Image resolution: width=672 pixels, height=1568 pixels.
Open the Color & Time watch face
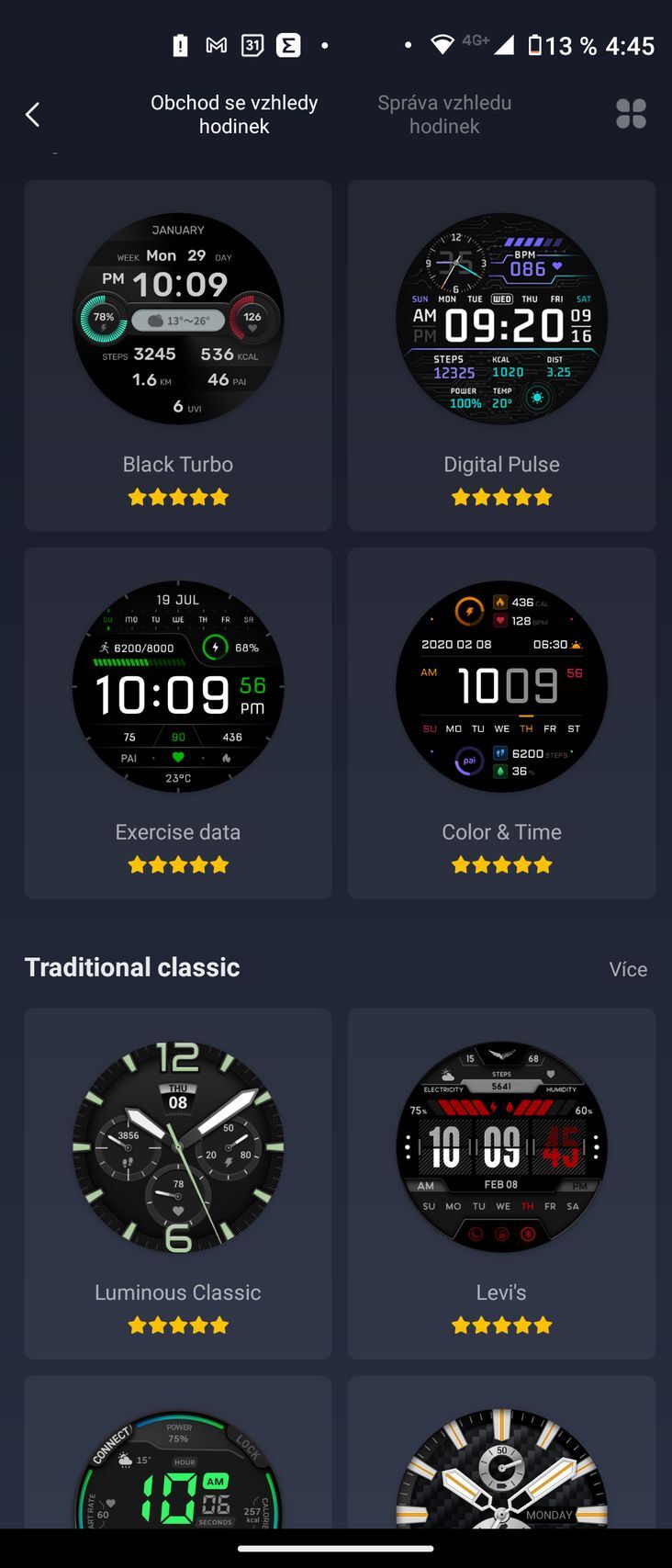501,684
